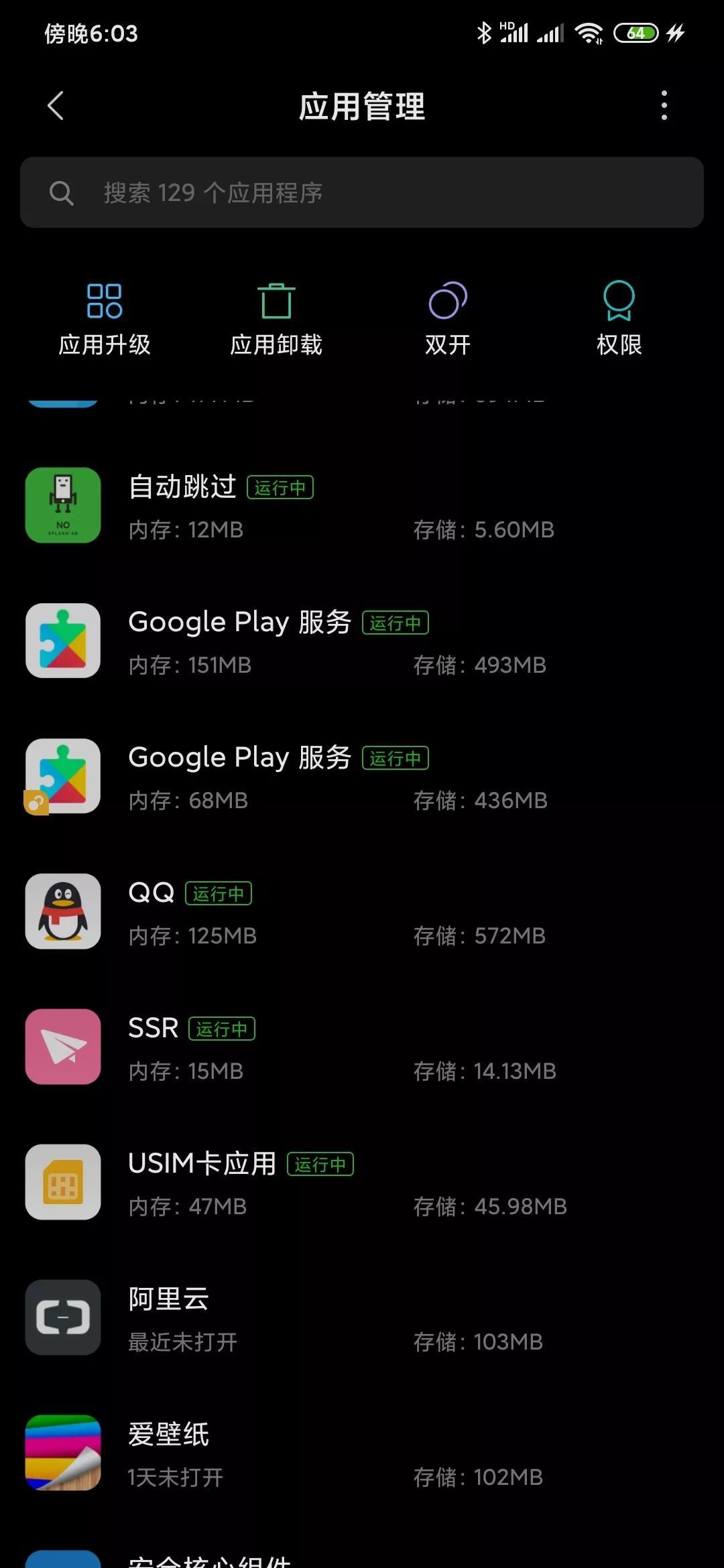This screenshot has height=1568, width=724.
Task: Open 自动跳过 app details
Action: (x=362, y=506)
